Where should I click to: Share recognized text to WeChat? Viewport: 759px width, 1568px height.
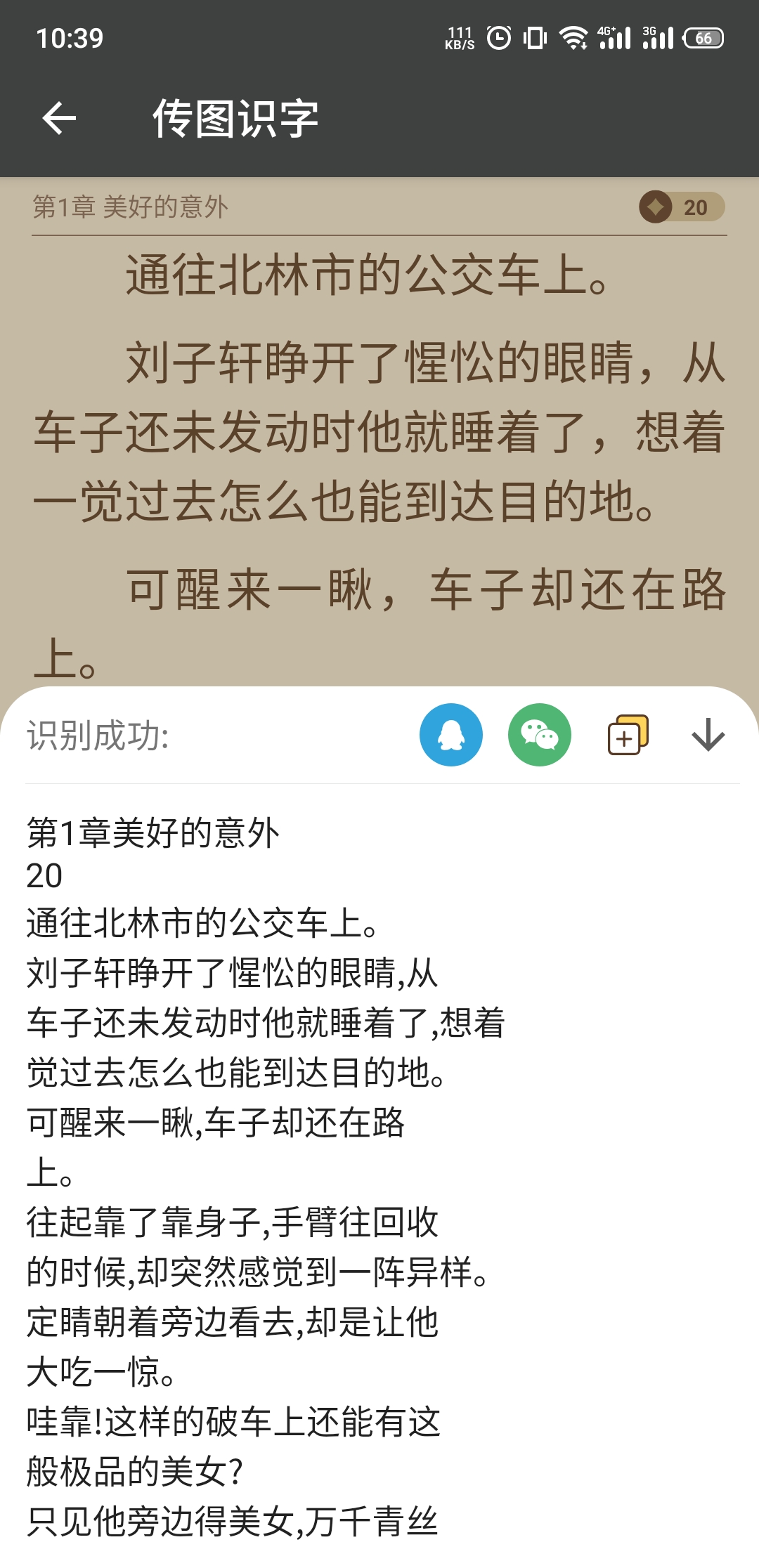[539, 735]
